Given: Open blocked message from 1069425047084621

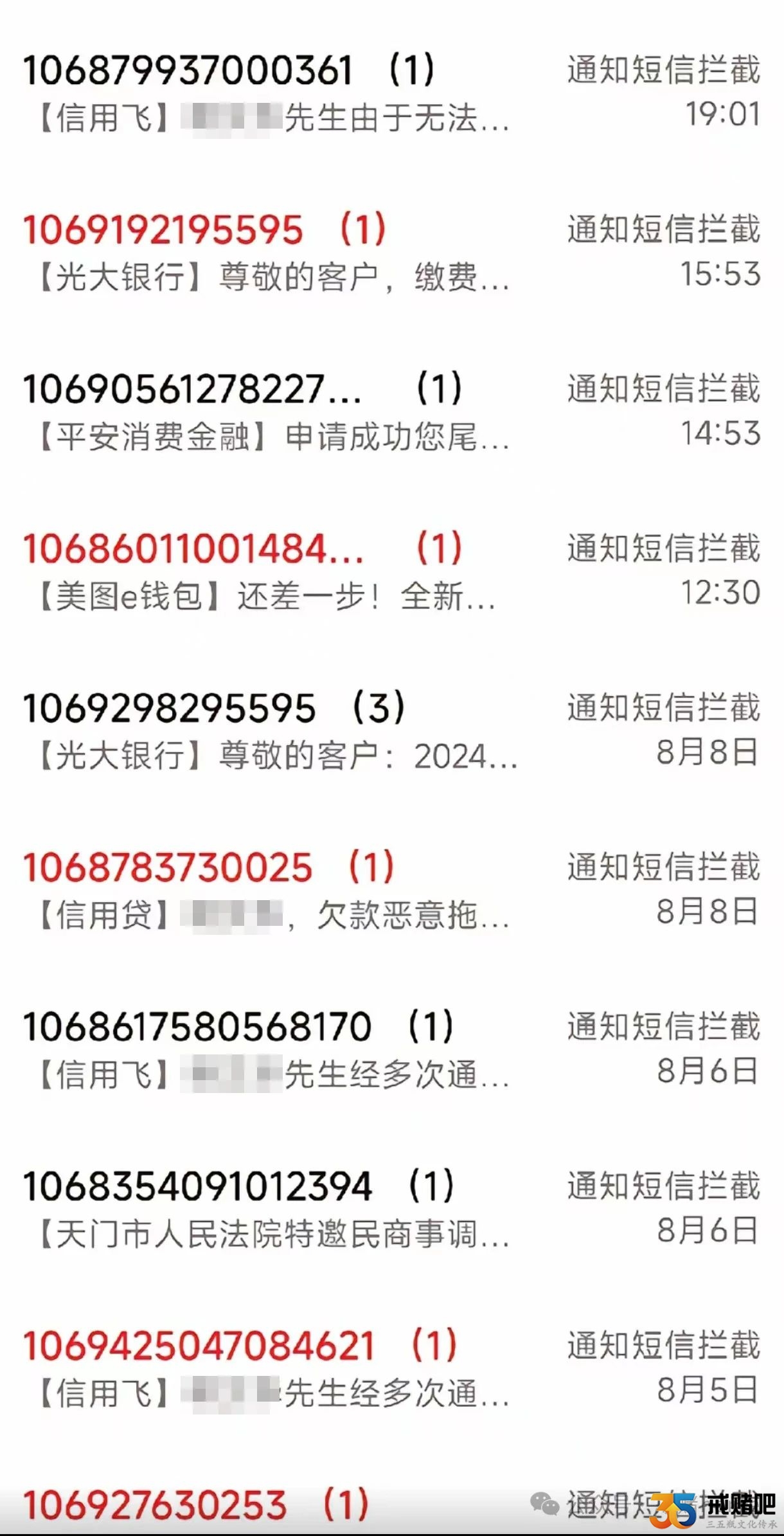Looking at the screenshot, I should pos(392,1369).
